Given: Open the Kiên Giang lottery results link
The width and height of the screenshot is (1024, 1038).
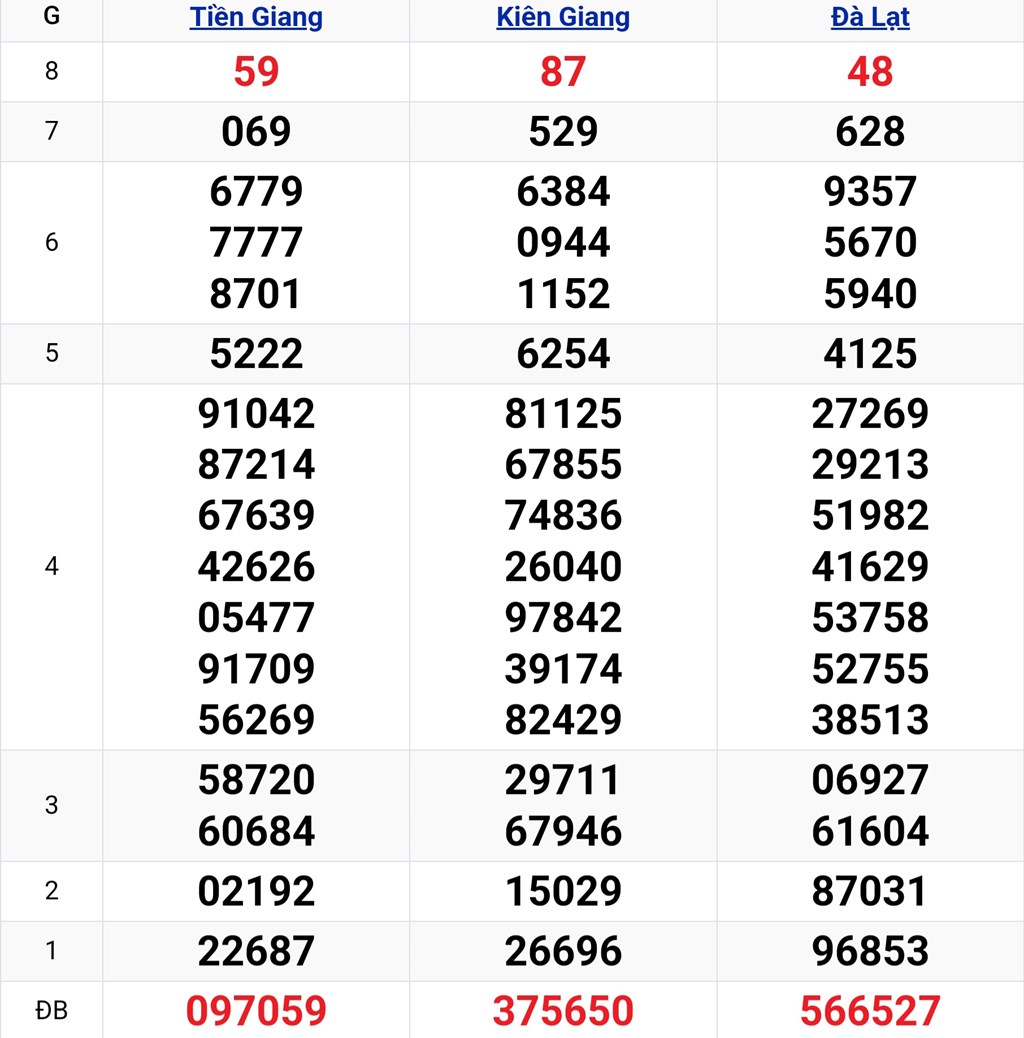Looking at the screenshot, I should (x=563, y=17).
